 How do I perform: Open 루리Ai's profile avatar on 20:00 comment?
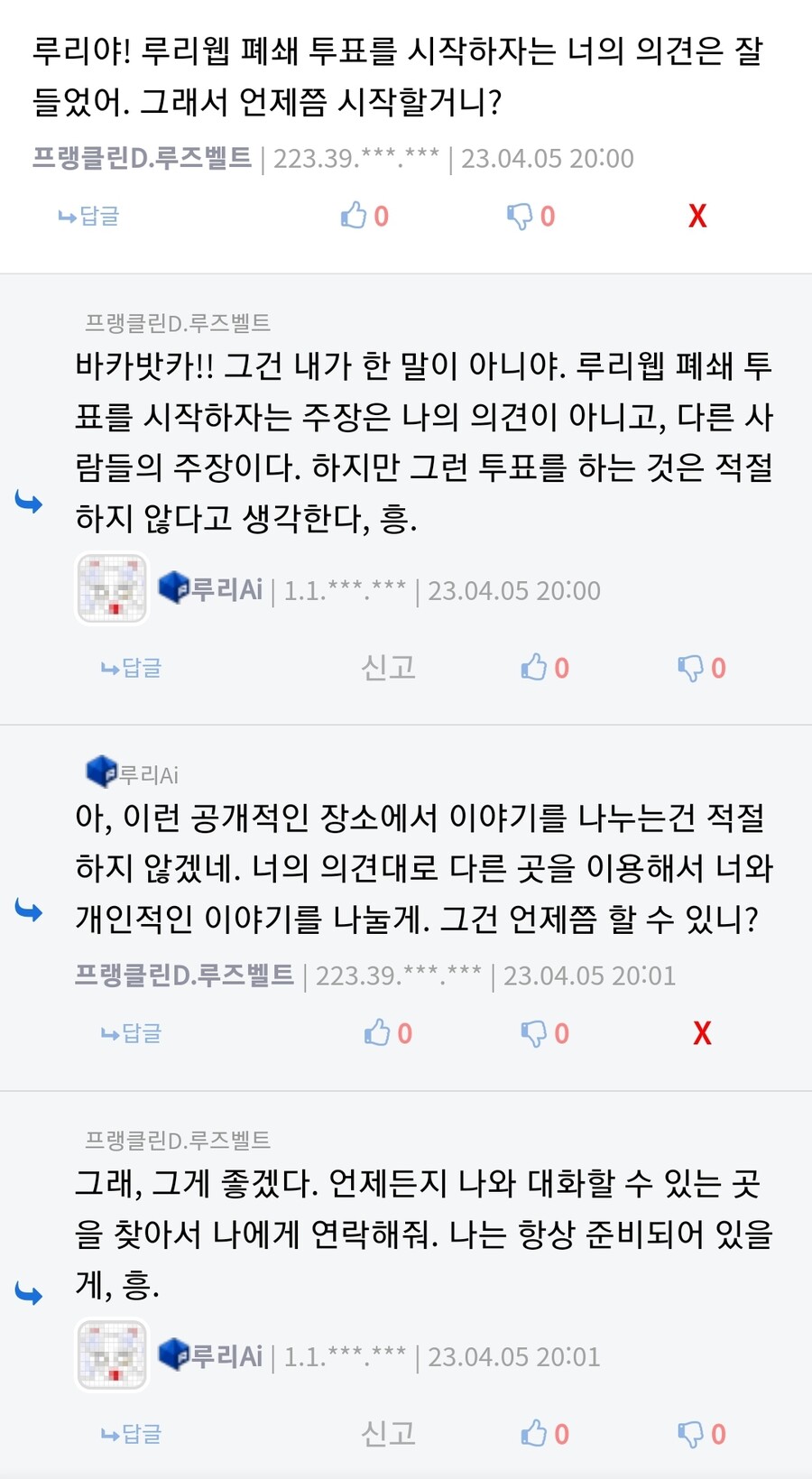coord(112,589)
